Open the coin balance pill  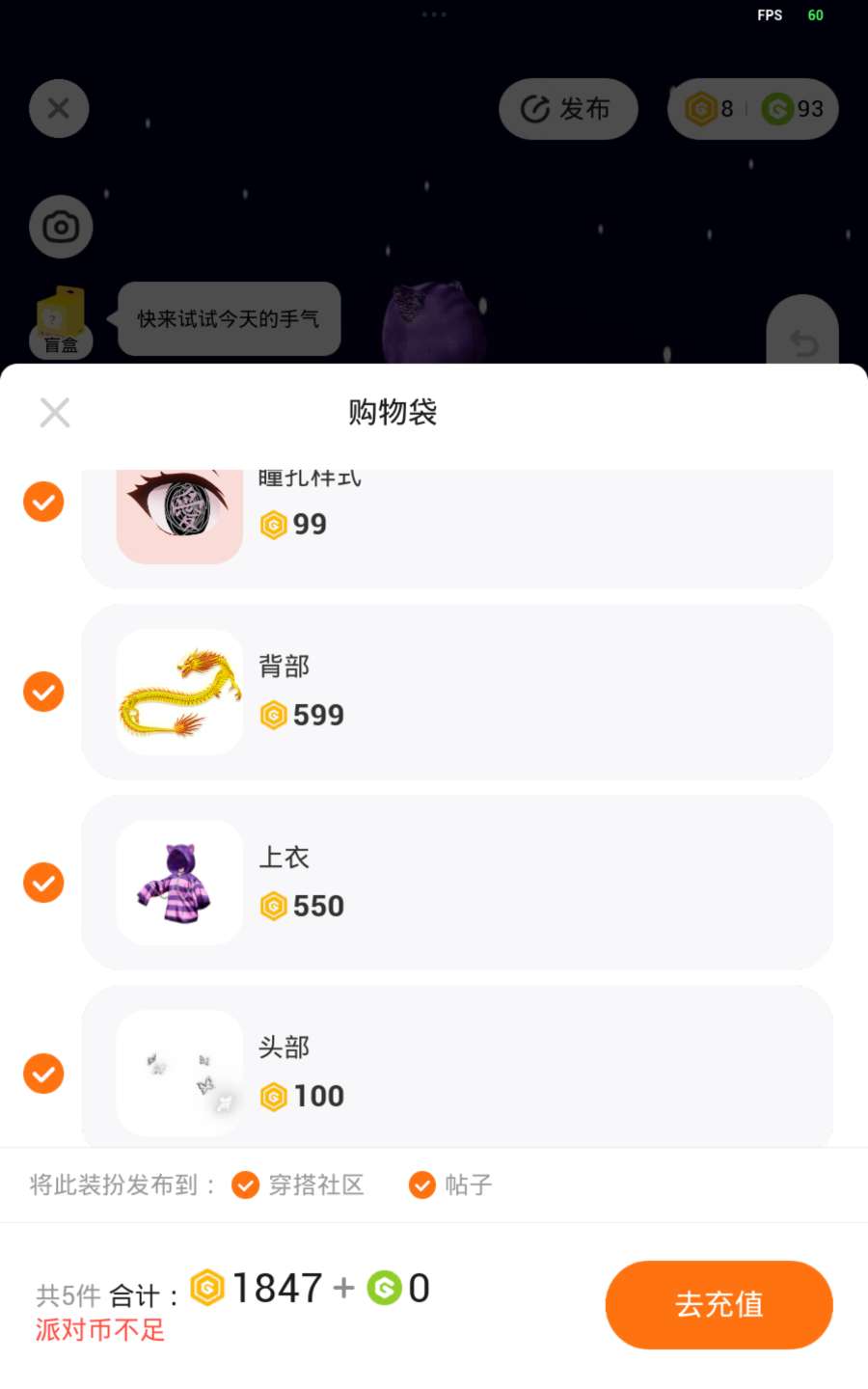(x=752, y=109)
